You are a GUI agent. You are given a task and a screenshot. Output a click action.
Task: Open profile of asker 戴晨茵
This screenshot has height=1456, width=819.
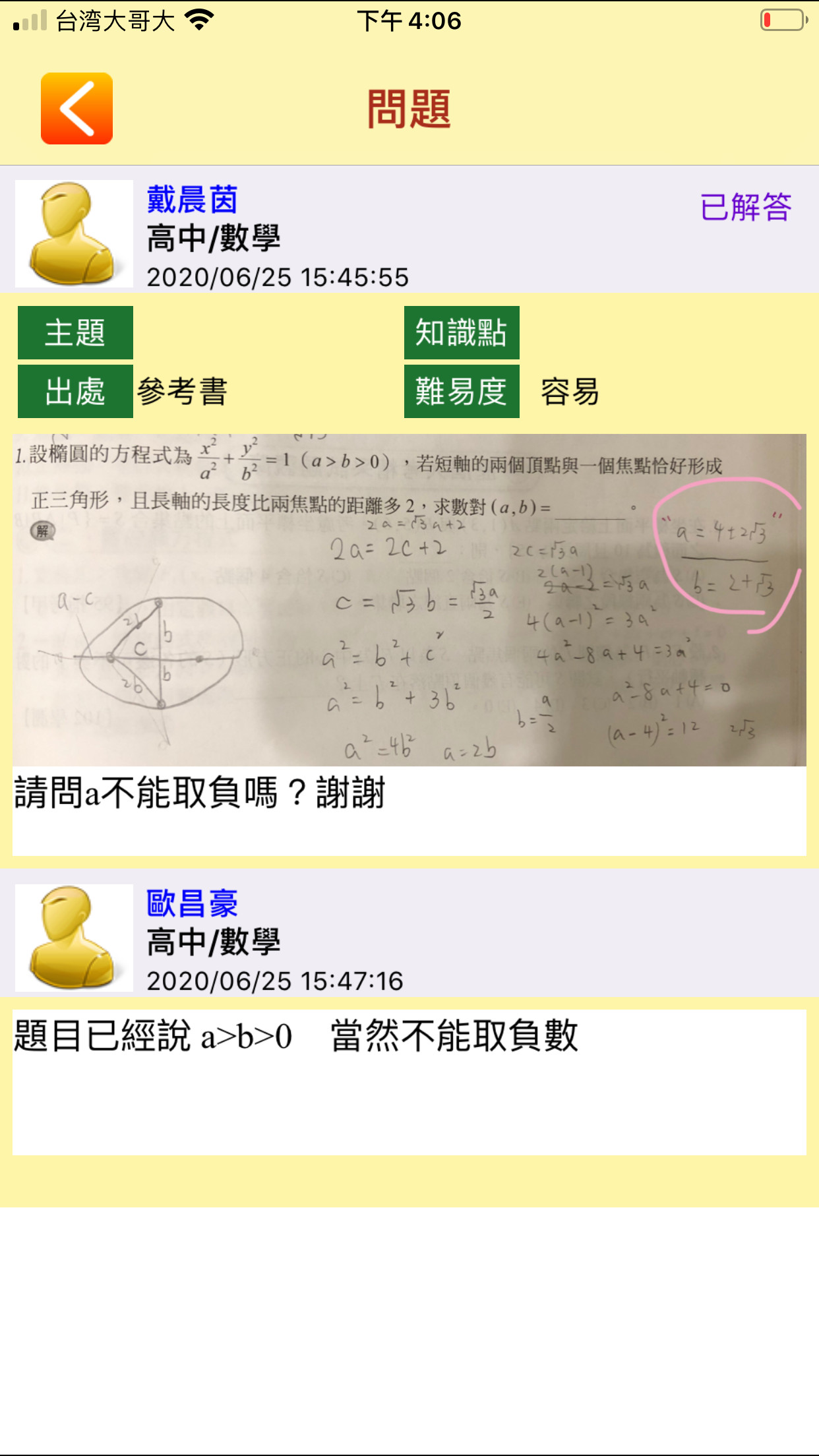pyautogui.click(x=192, y=200)
